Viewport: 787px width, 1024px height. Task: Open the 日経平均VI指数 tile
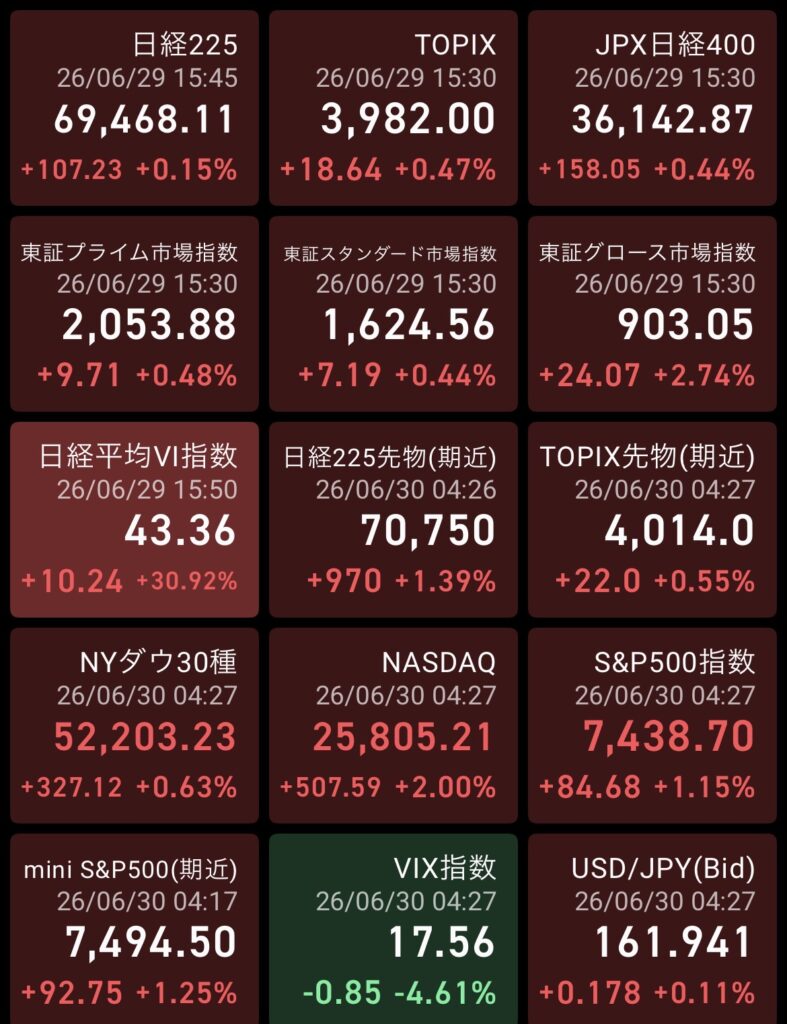pyautogui.click(x=135, y=520)
